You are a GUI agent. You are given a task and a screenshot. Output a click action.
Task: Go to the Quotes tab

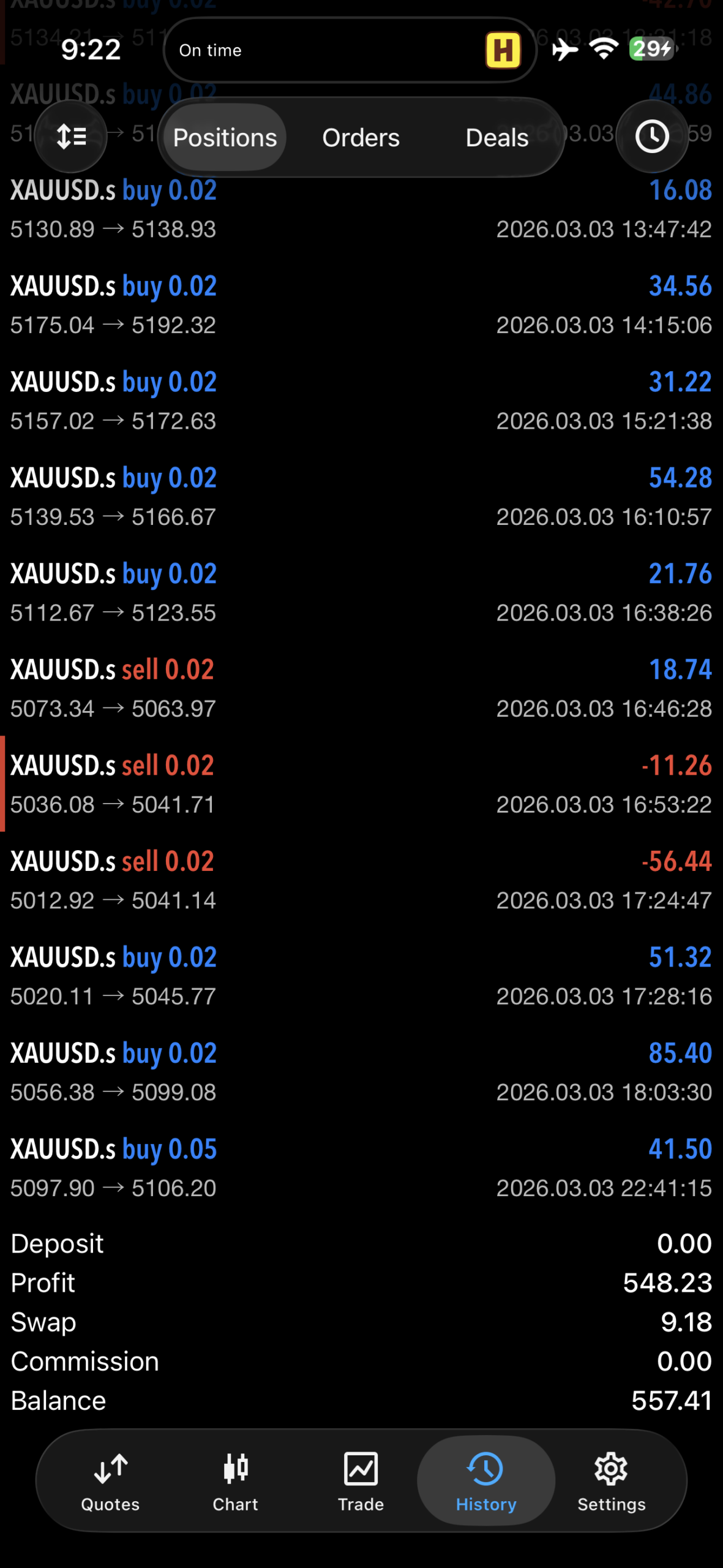coord(110,1481)
